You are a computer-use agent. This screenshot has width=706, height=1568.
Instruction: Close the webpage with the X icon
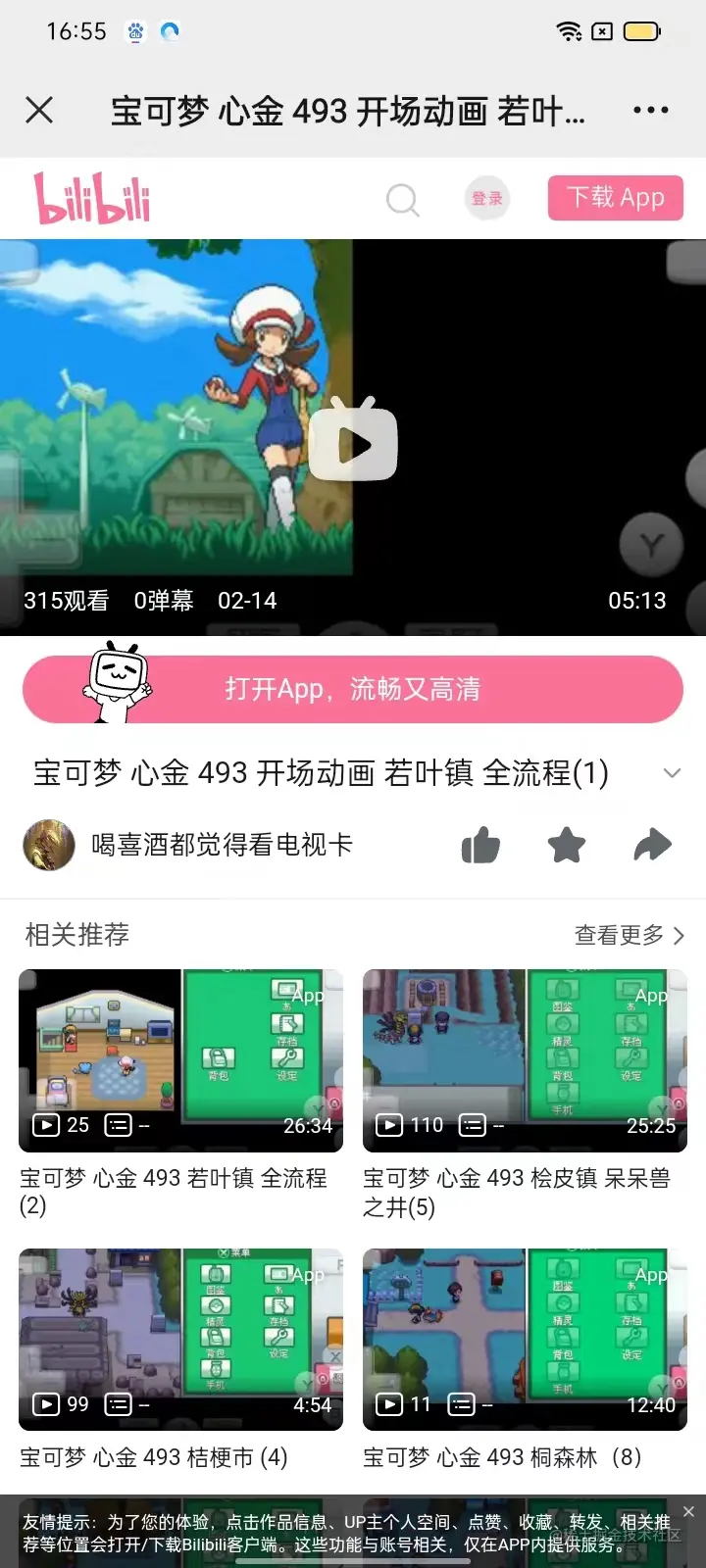pyautogui.click(x=39, y=110)
